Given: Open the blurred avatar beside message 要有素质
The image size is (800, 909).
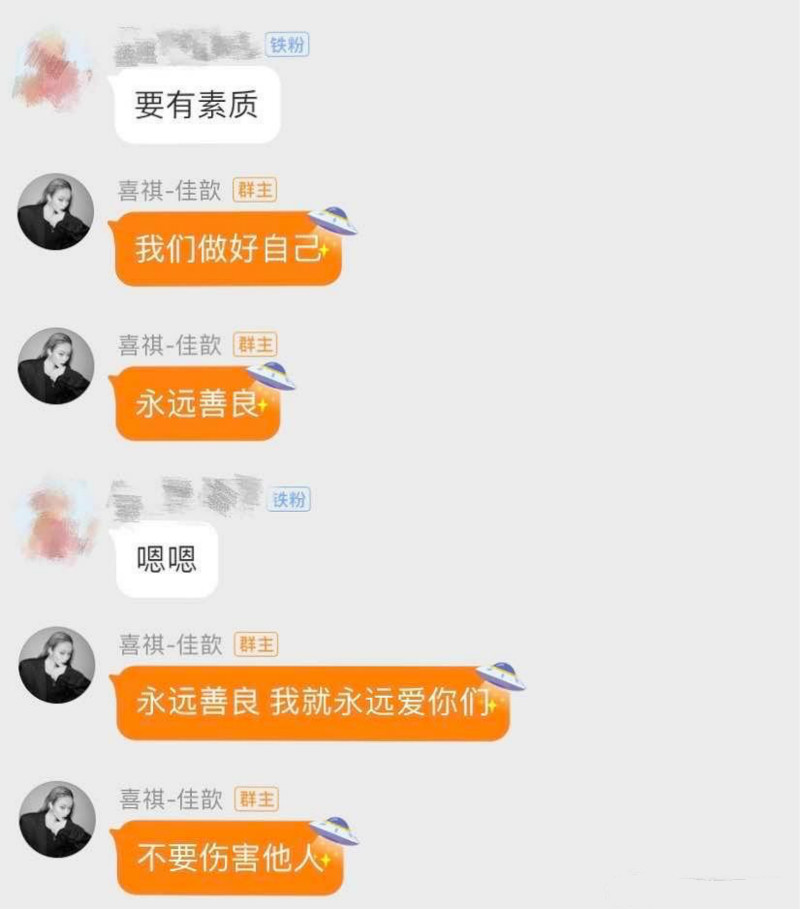Looking at the screenshot, I should pyautogui.click(x=55, y=68).
